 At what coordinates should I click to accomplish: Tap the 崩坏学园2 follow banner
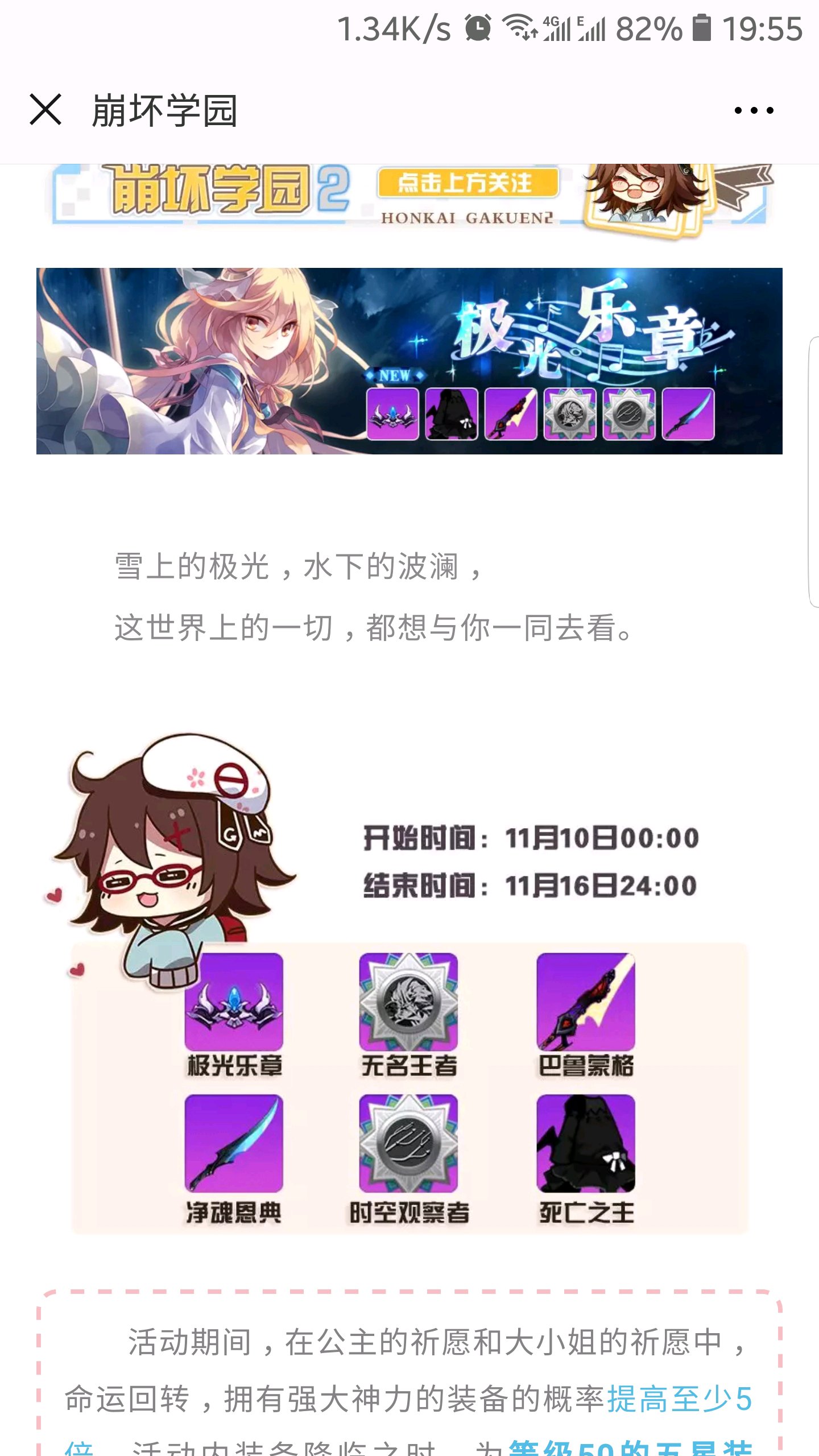coord(409,199)
